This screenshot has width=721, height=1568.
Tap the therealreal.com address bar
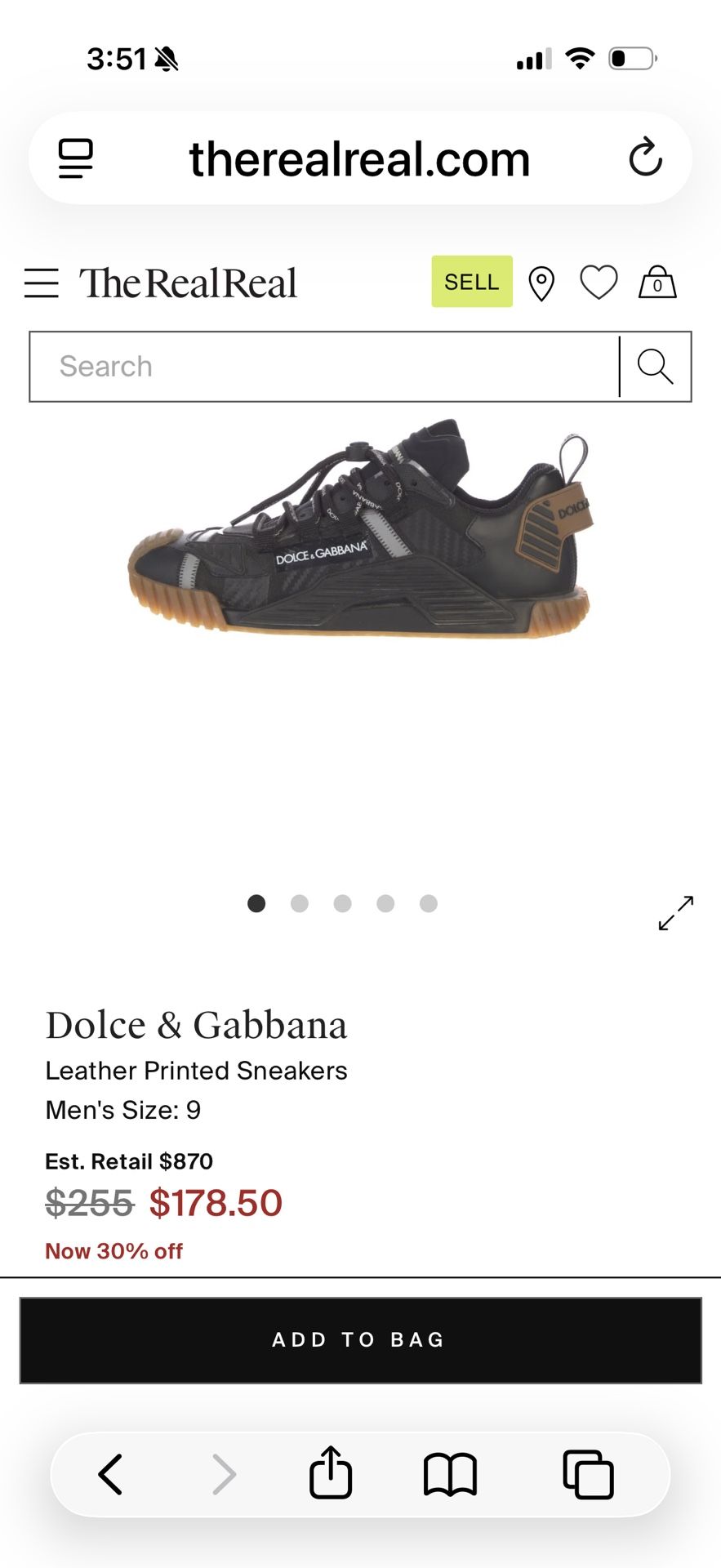pos(359,158)
